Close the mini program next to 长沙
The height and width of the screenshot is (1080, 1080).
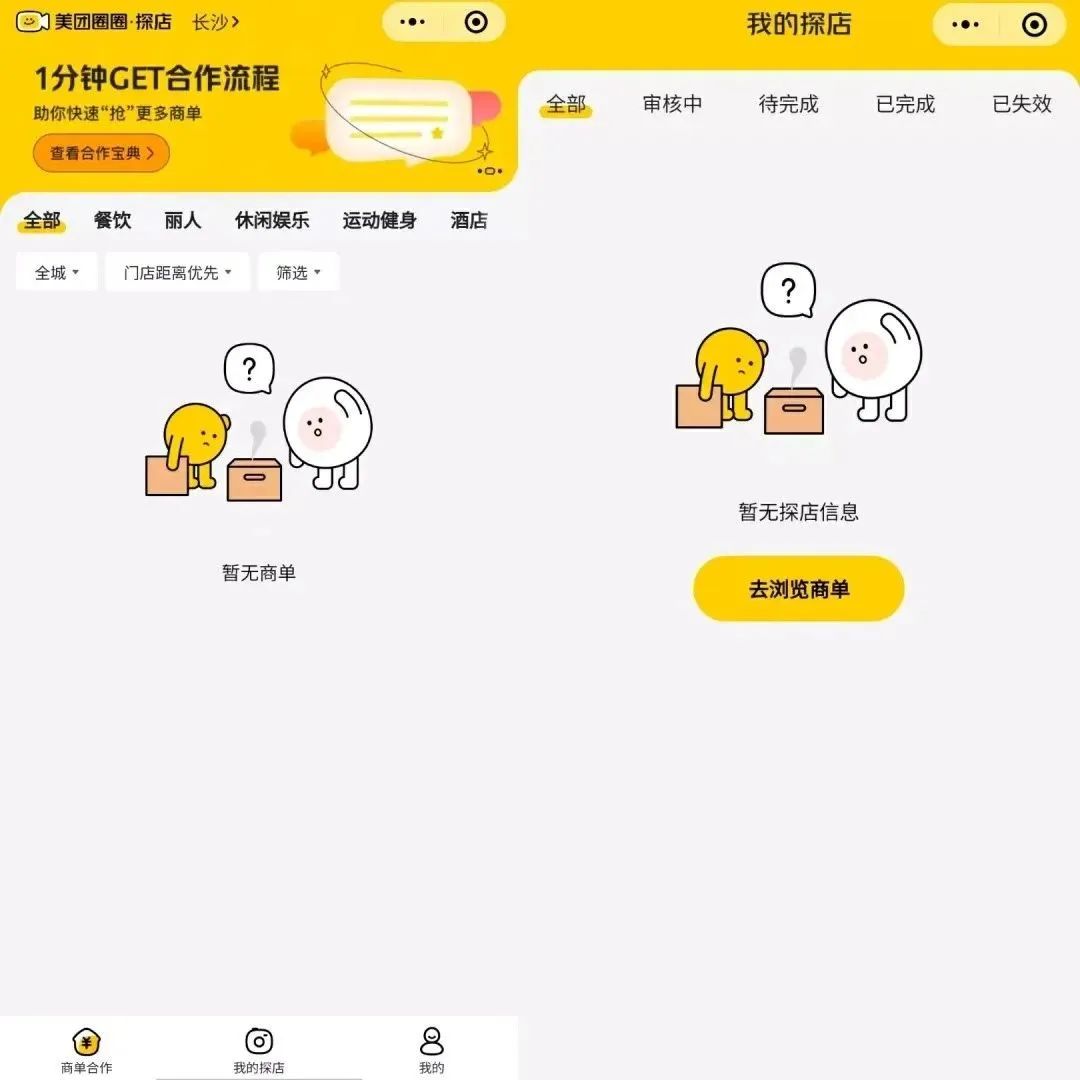coord(476,22)
